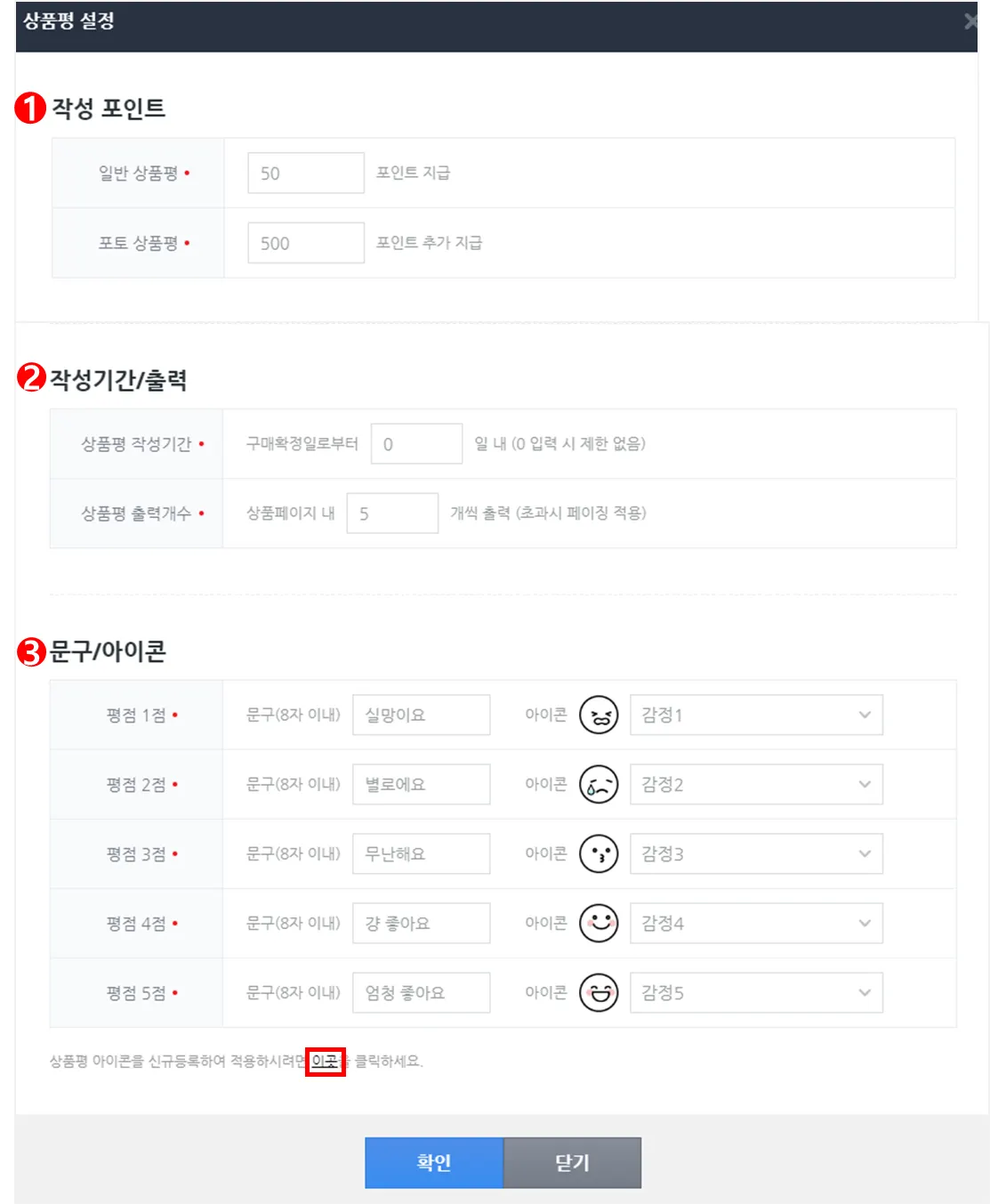Image resolution: width=990 pixels, height=1204 pixels.
Task: Close the 상품평 설정 dialog with X
Action: tap(971, 22)
